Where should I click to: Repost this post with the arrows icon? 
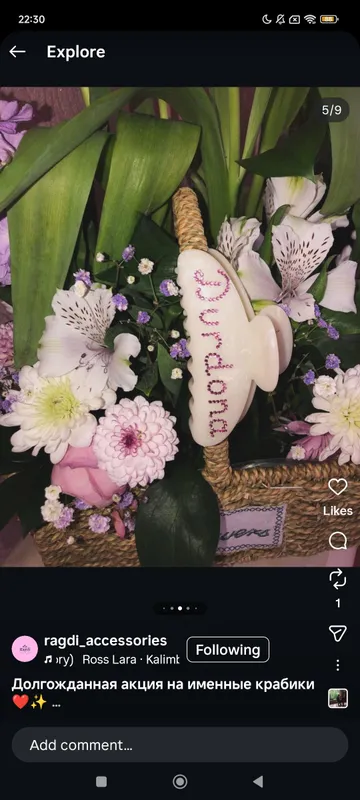click(338, 579)
